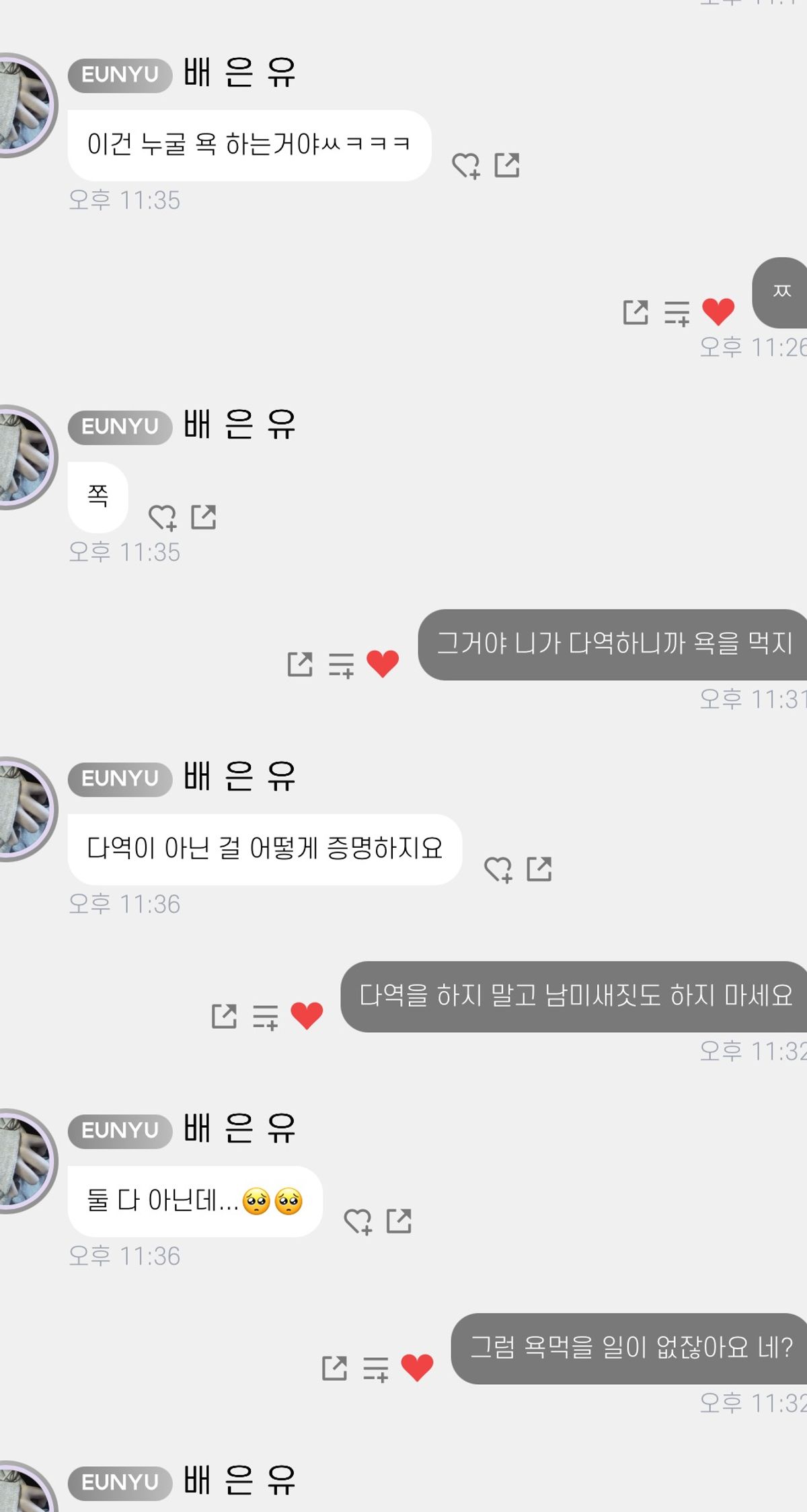
Task: Add a heart to the '쪽' message
Action: coord(162,517)
